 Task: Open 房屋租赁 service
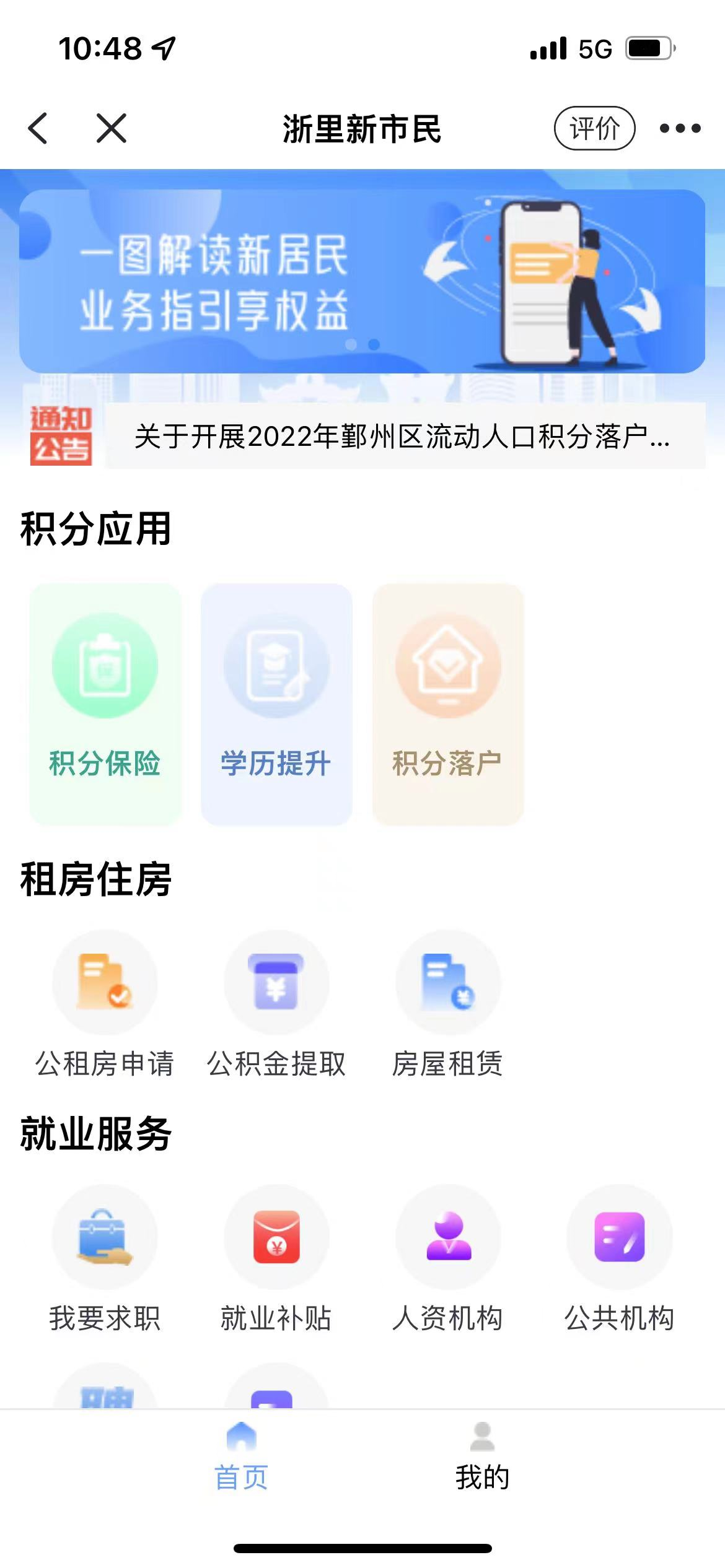click(448, 1004)
